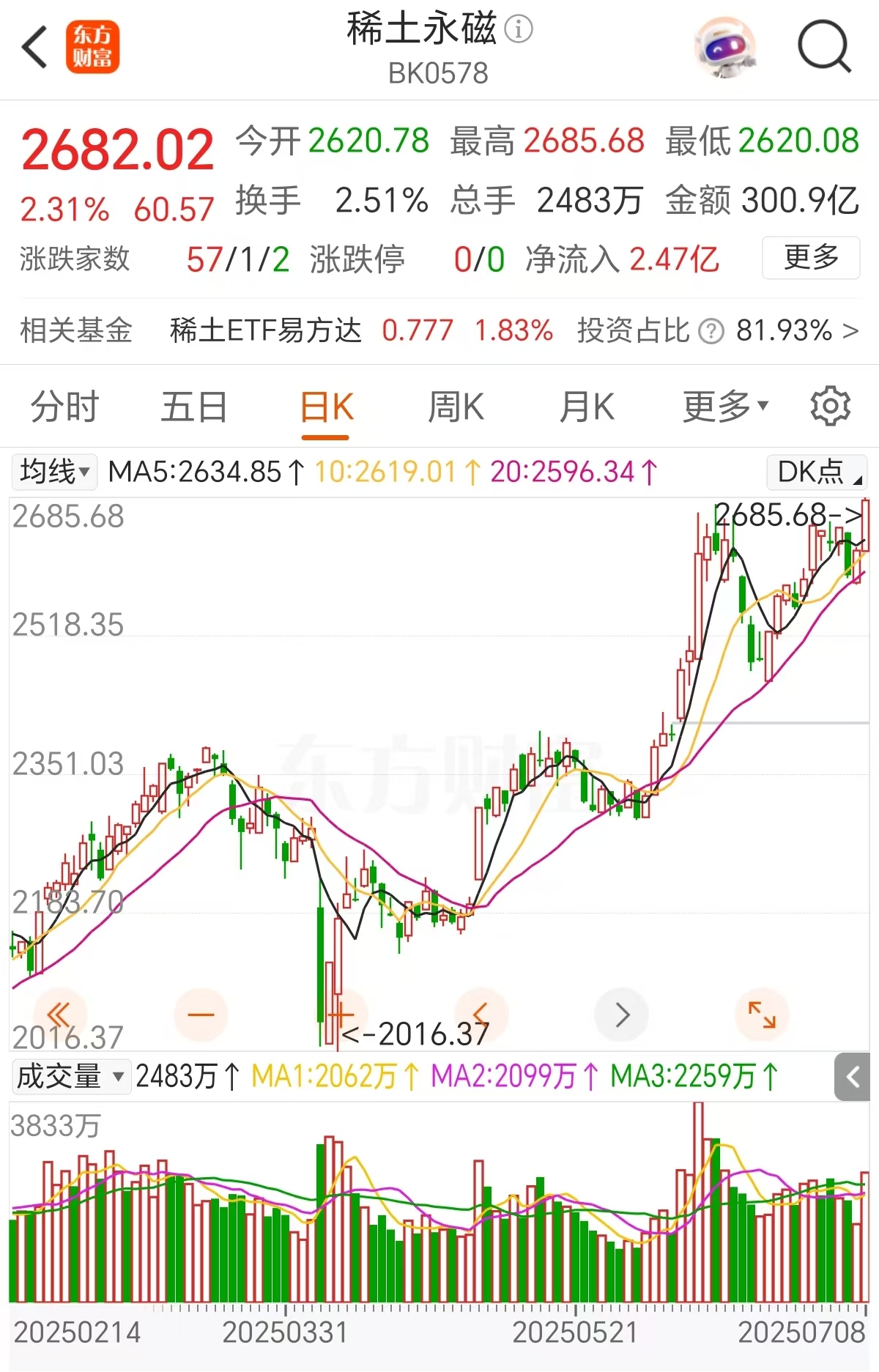The image size is (879, 1372).
Task: Open the 成交量 indicator dropdown
Action: (x=70, y=1077)
